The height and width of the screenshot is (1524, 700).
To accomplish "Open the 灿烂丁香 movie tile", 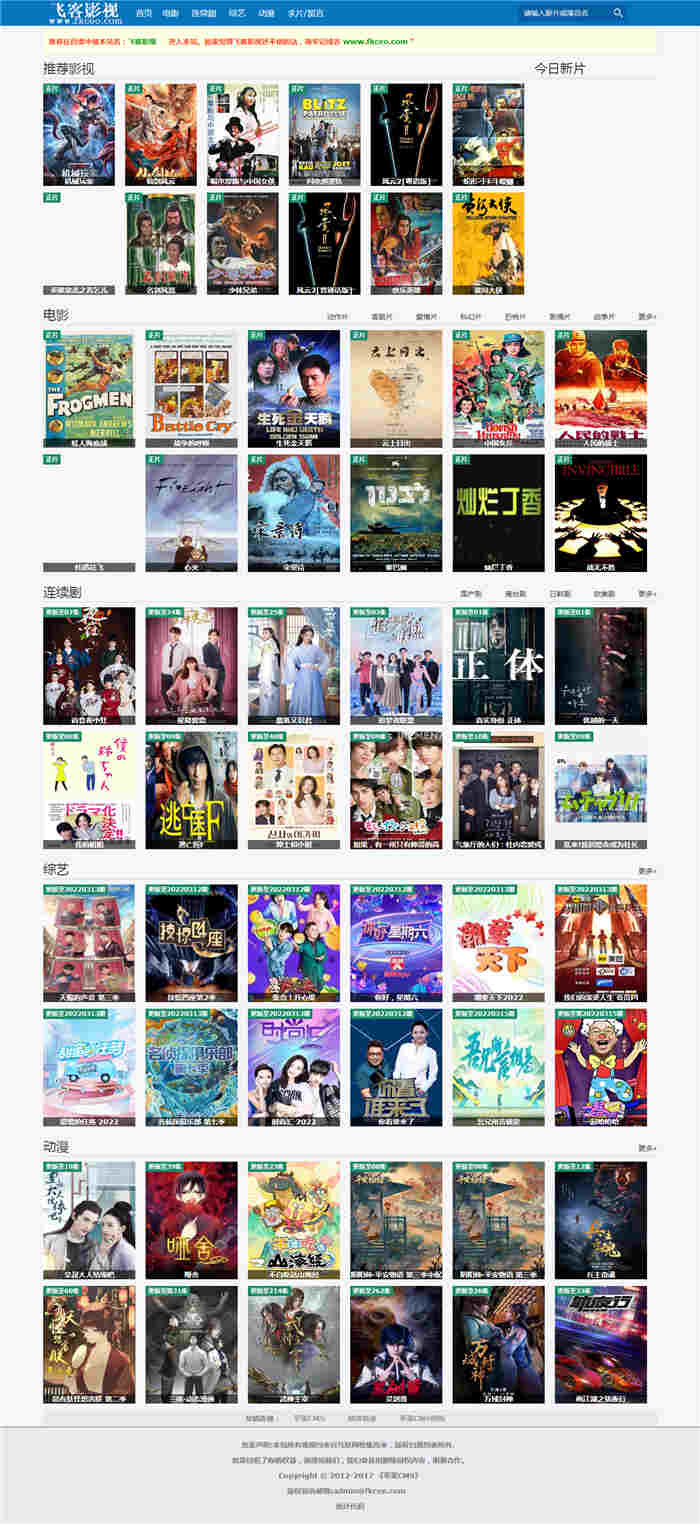I will coord(498,512).
